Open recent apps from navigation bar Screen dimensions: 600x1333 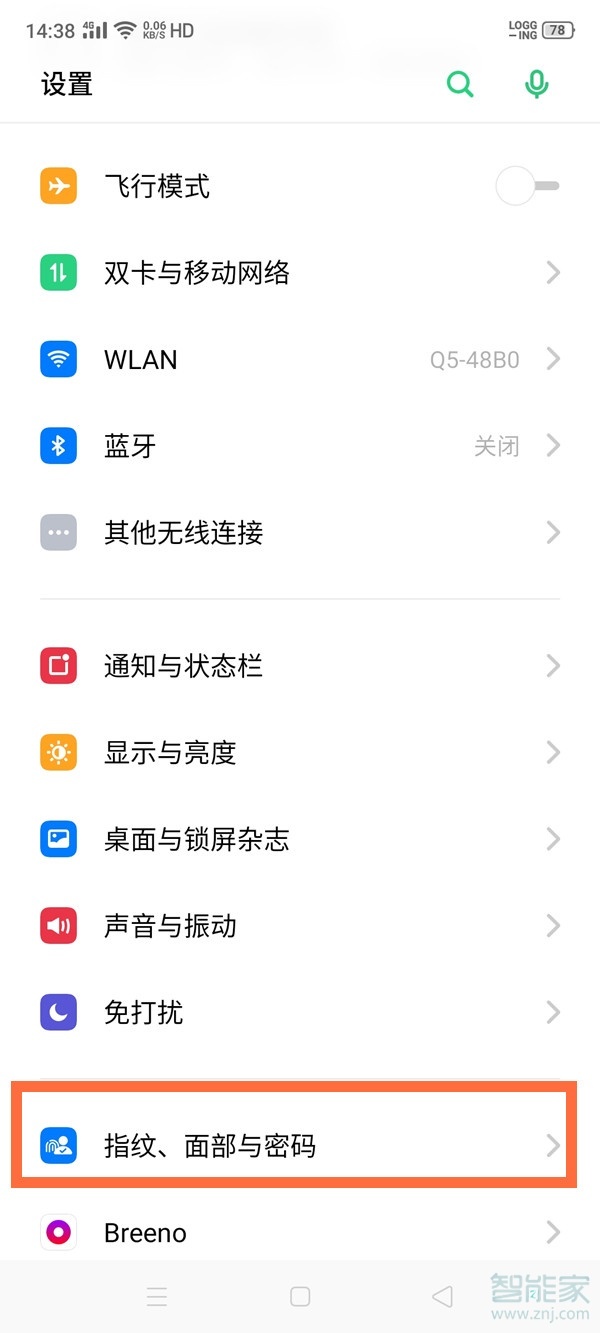click(x=157, y=1297)
